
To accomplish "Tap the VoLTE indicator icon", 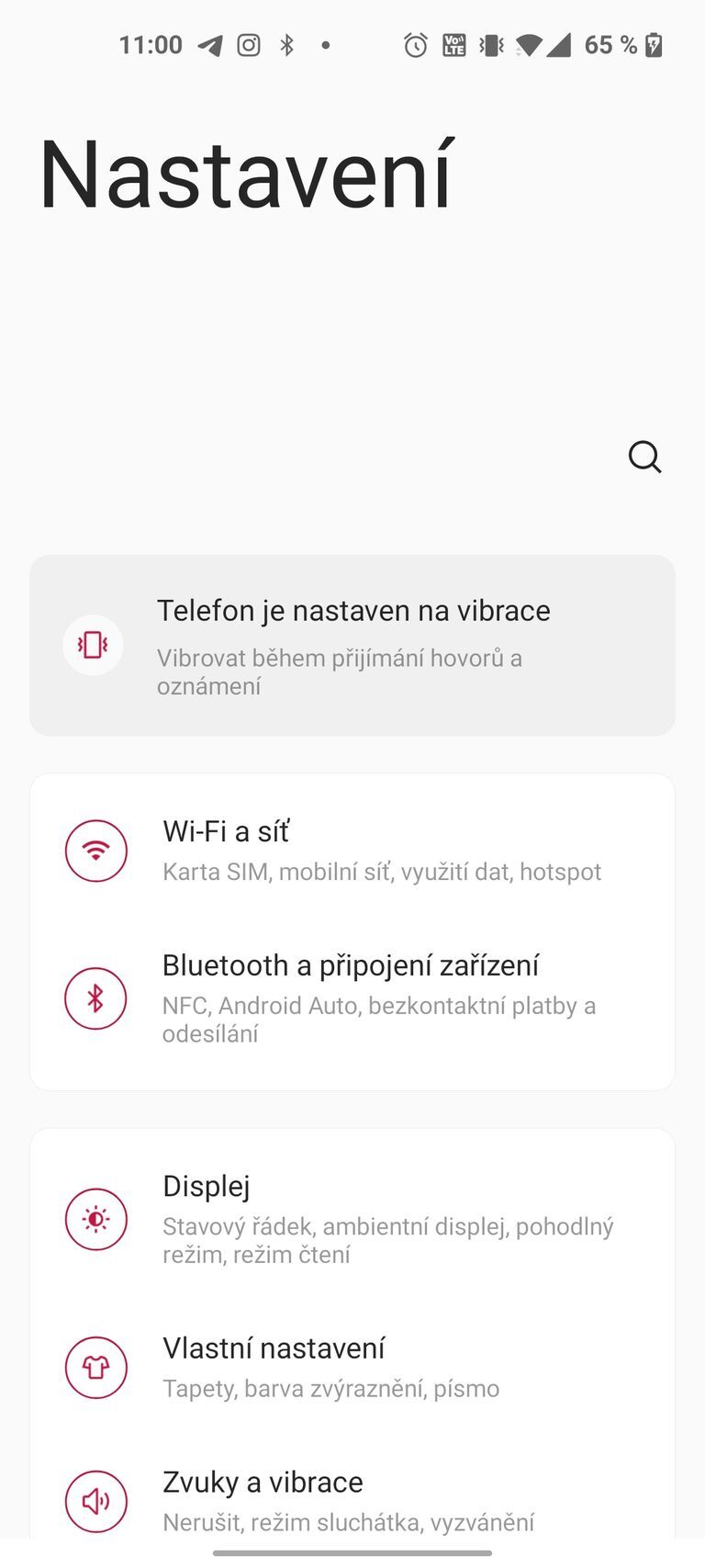I will click(453, 44).
